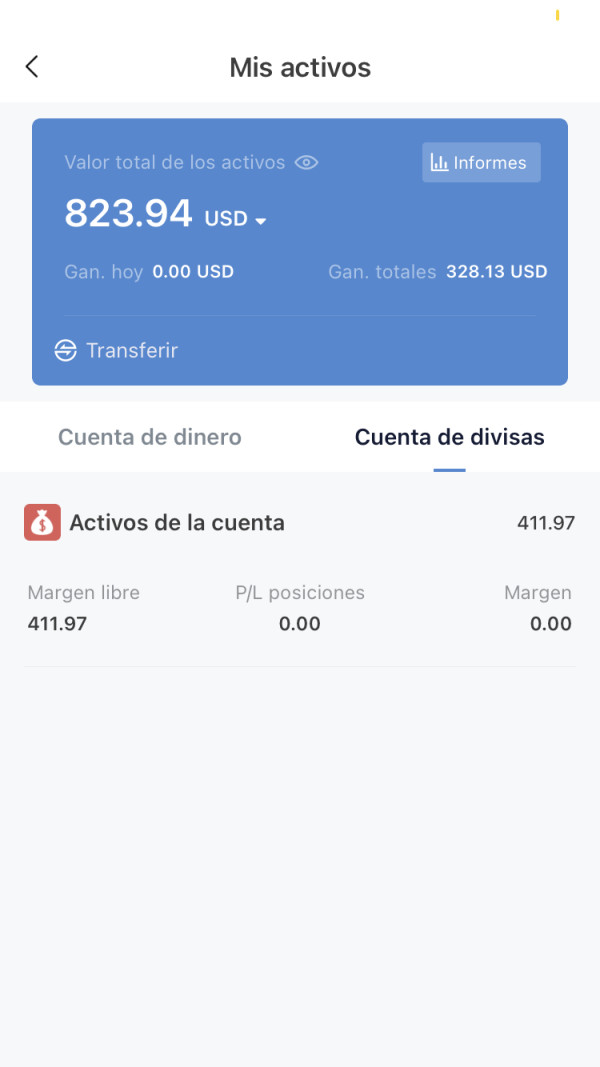Image resolution: width=600 pixels, height=1067 pixels.
Task: Open the Informes reports button
Action: pyautogui.click(x=481, y=163)
